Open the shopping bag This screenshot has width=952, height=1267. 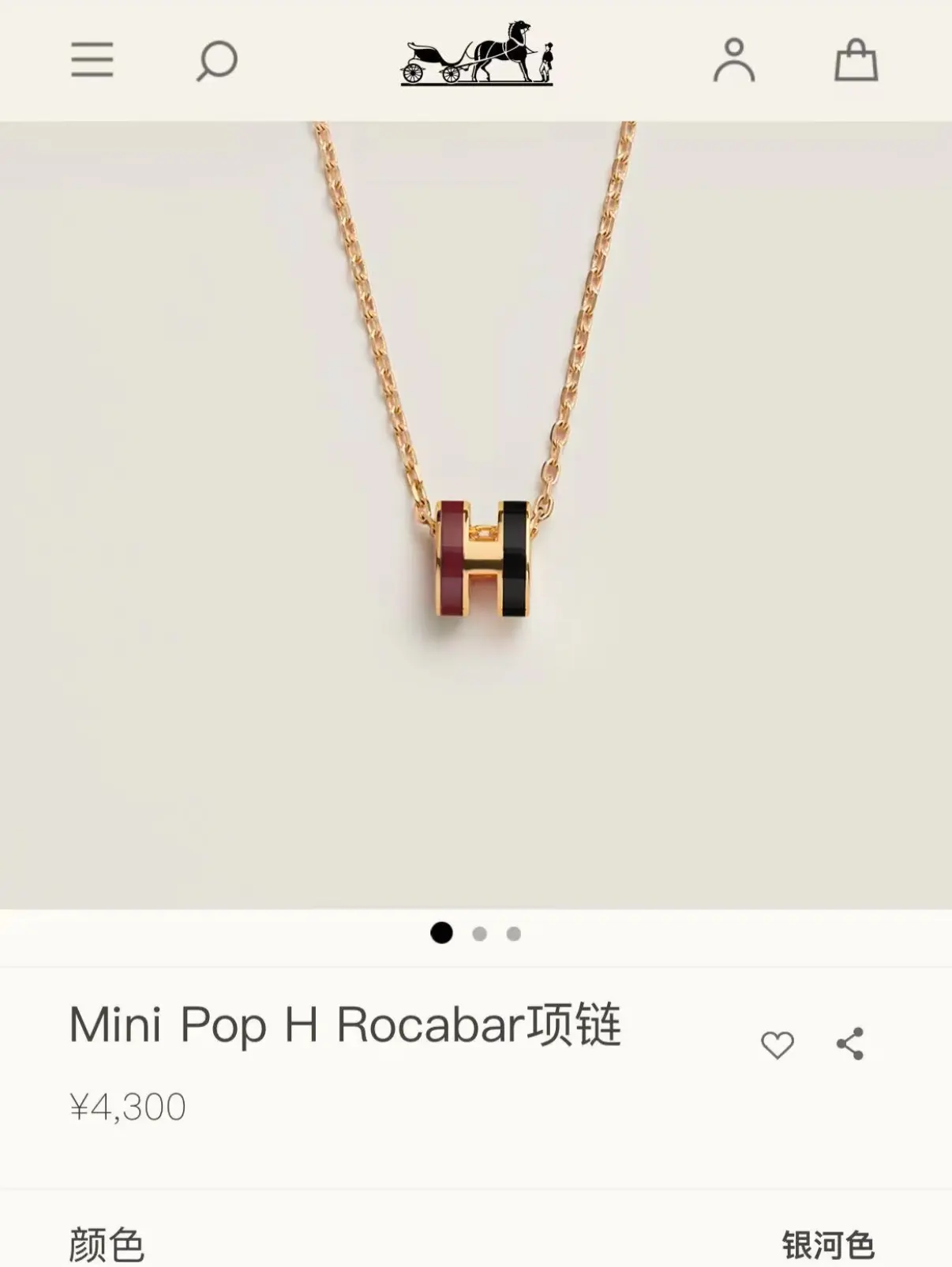856,60
